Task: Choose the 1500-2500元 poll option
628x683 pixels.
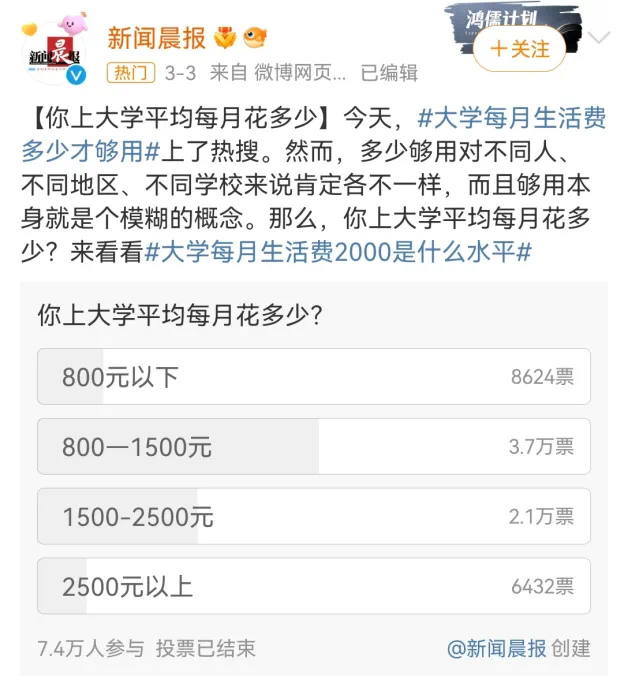Action: [x=313, y=516]
